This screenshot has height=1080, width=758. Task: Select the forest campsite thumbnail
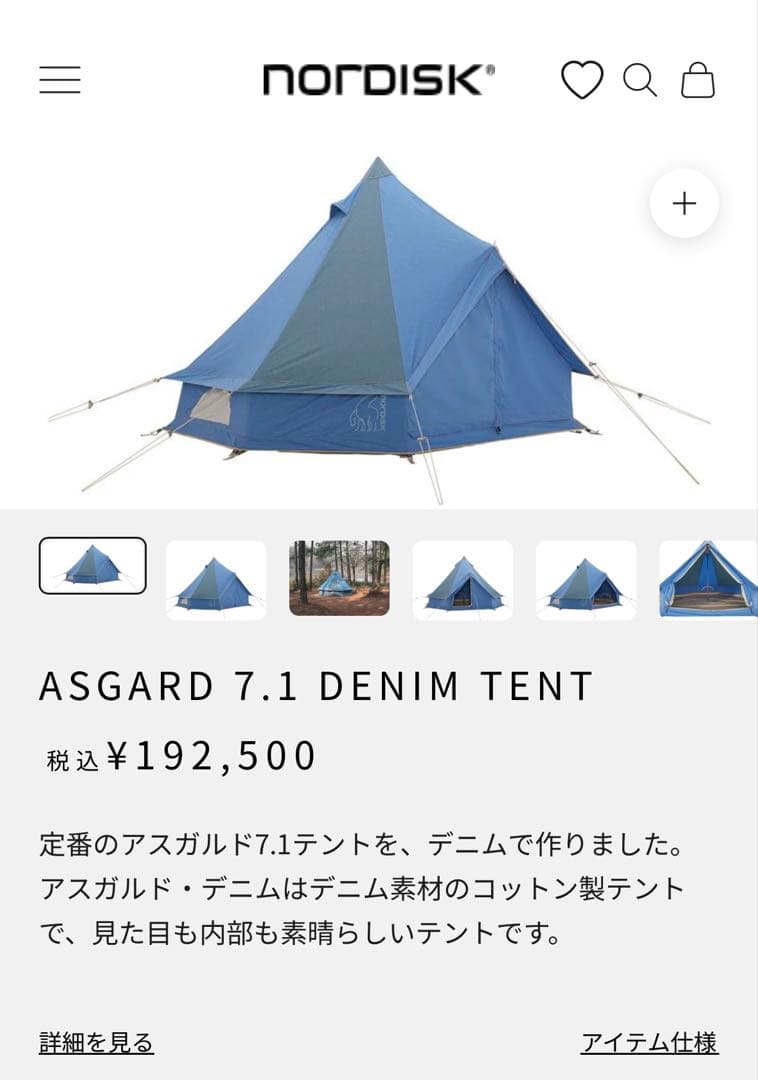(339, 578)
